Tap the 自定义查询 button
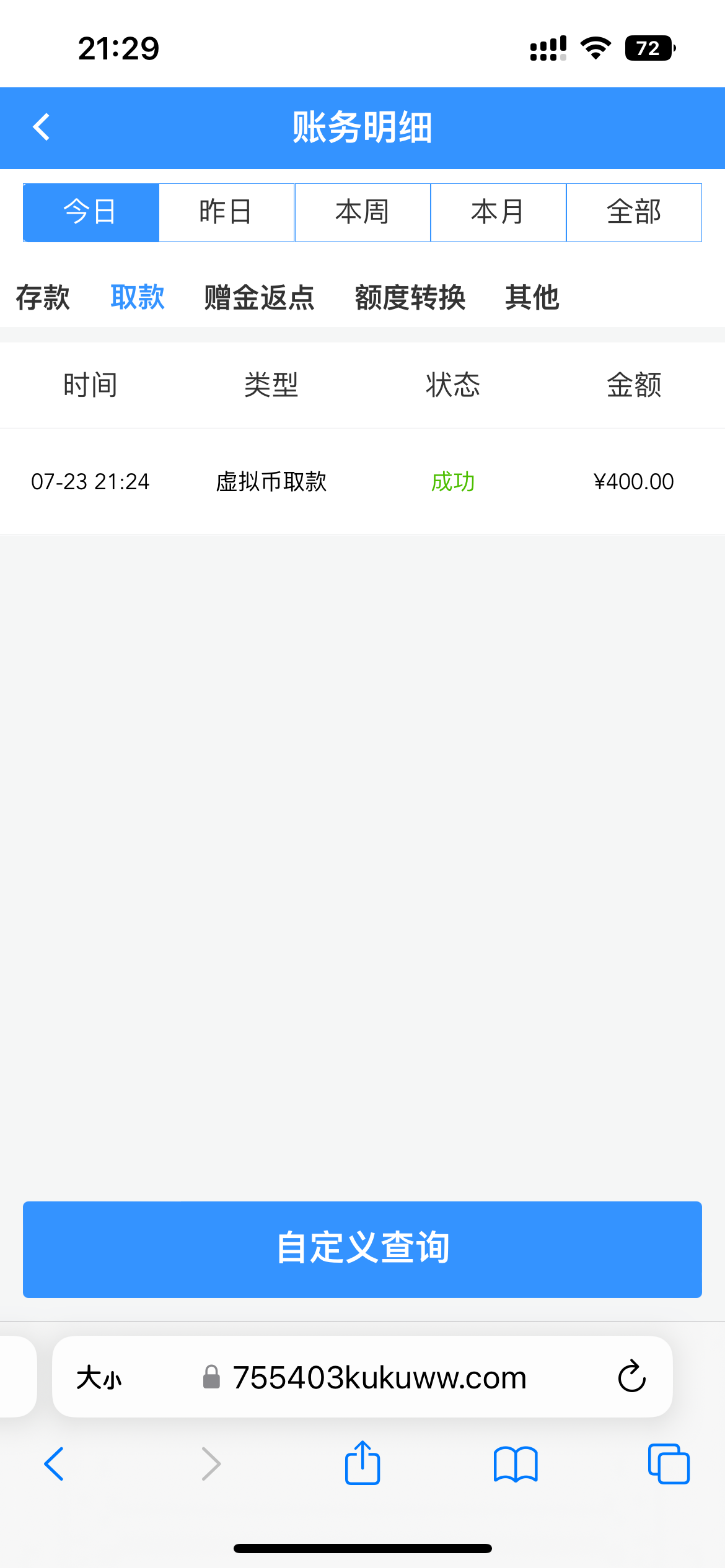Viewport: 725px width, 1568px height. click(x=362, y=1249)
